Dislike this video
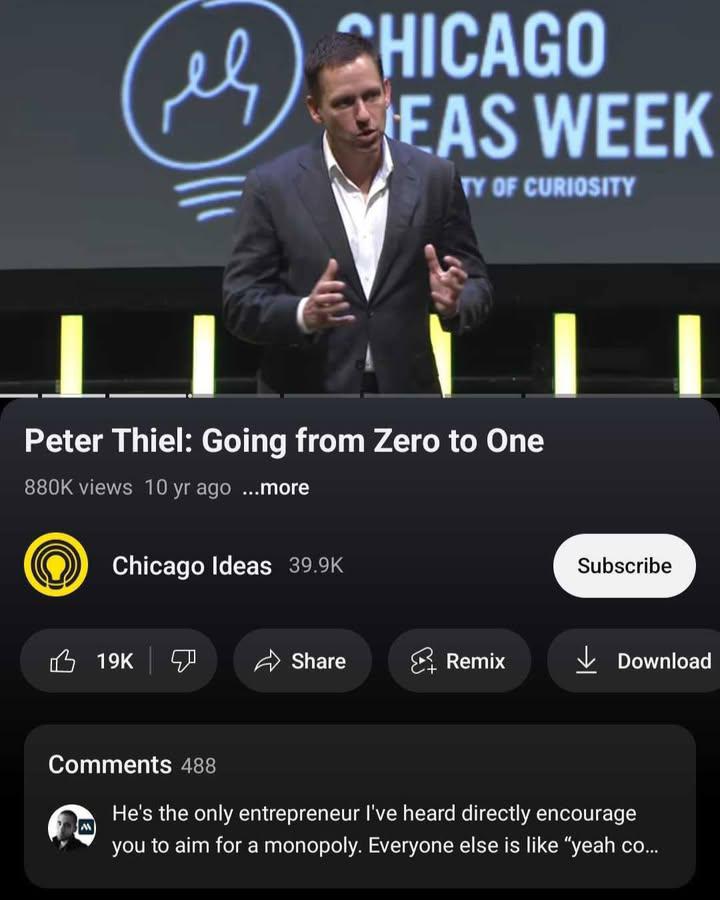Viewport: 720px width, 900px height. [x=183, y=661]
